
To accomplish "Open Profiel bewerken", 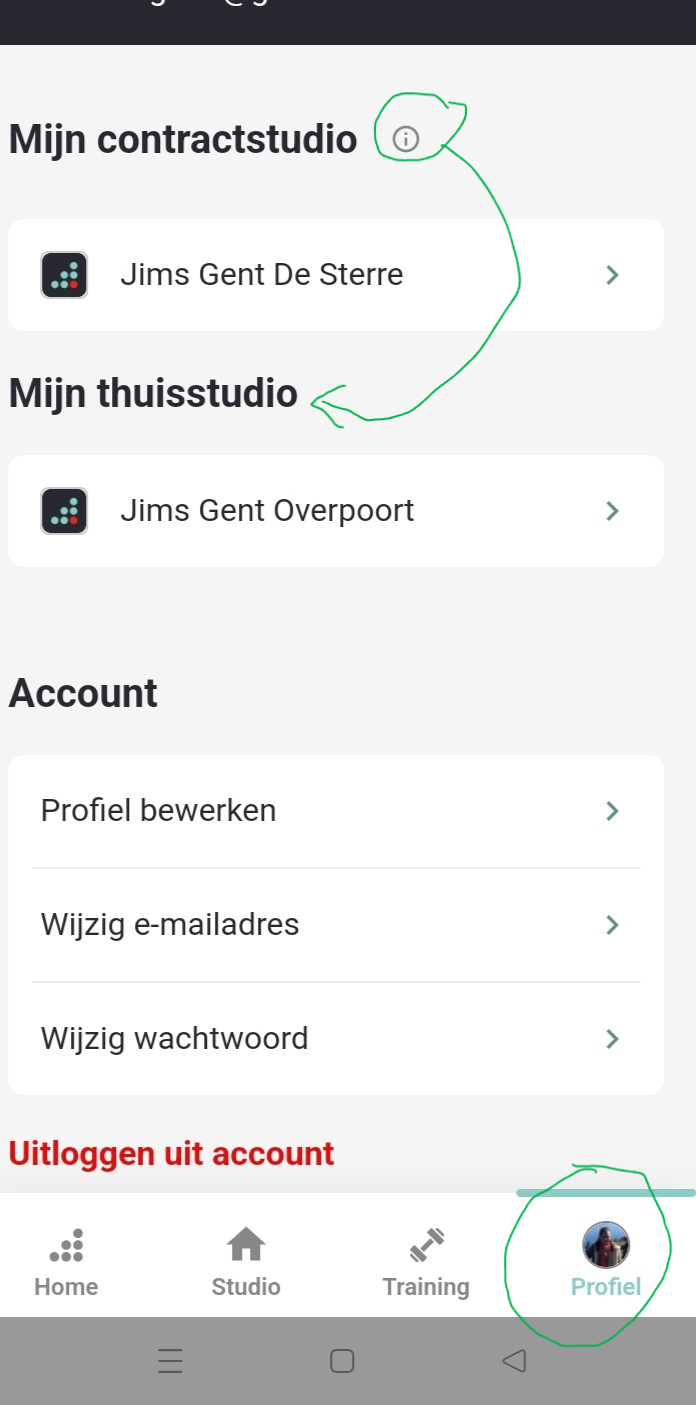I will [336, 811].
